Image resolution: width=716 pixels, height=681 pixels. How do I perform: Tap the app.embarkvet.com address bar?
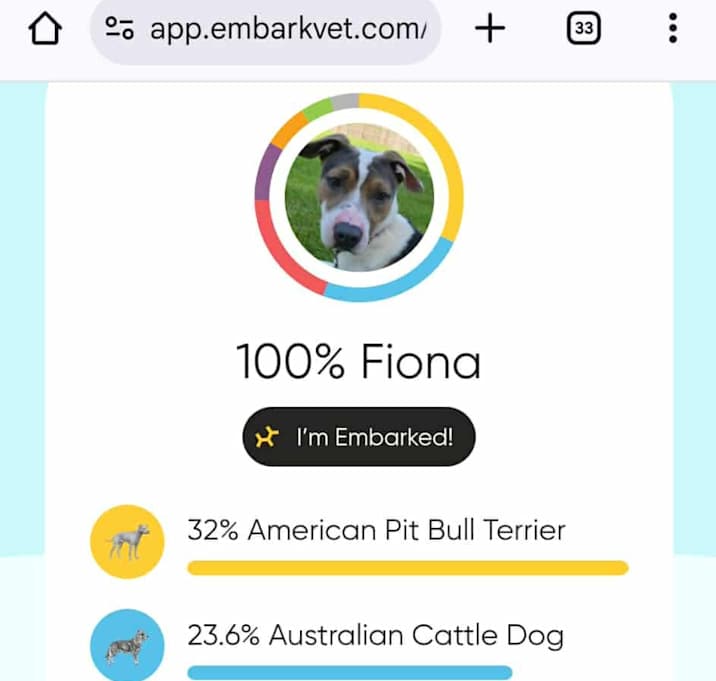click(285, 30)
